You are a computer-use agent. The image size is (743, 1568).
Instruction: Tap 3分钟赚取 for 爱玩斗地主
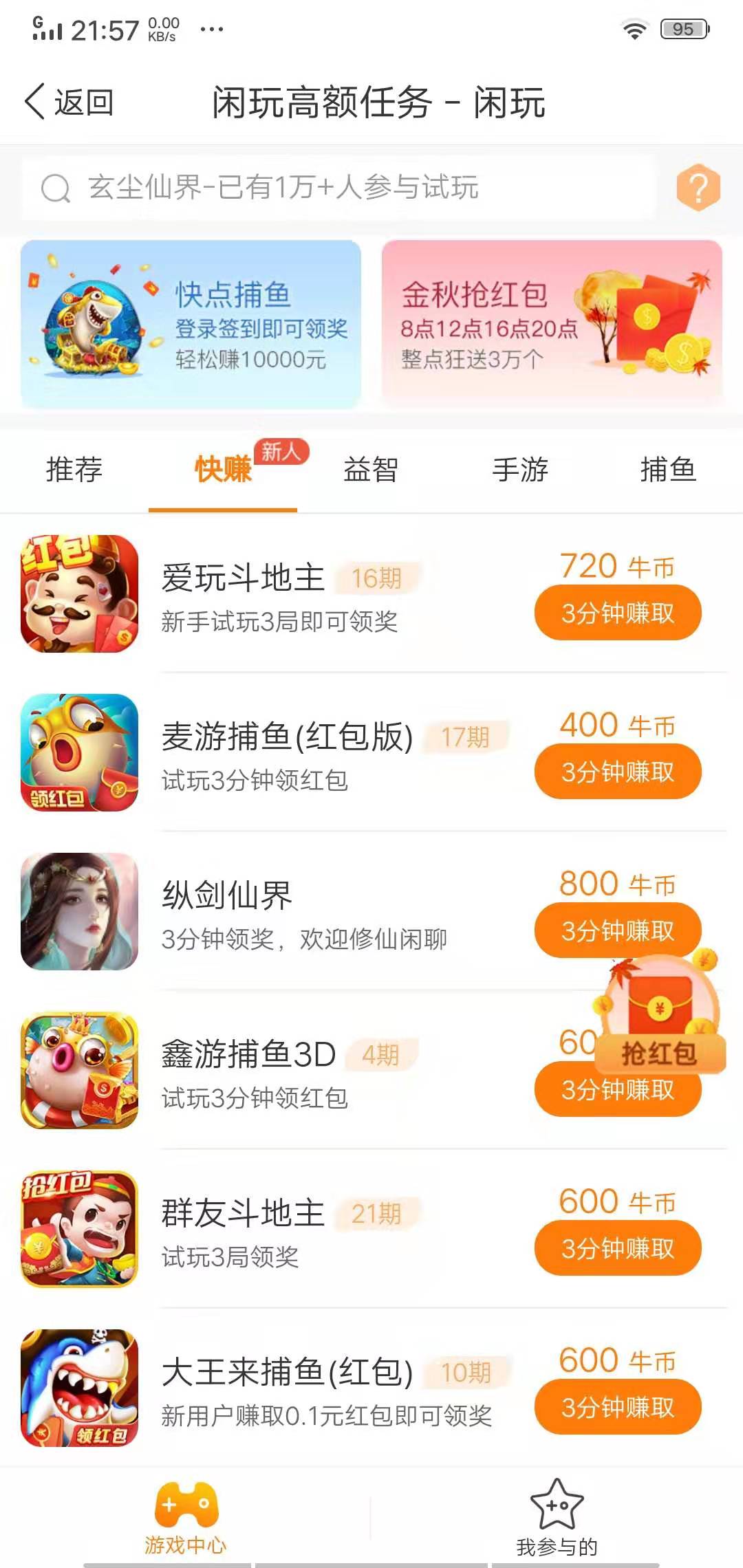[x=616, y=613]
